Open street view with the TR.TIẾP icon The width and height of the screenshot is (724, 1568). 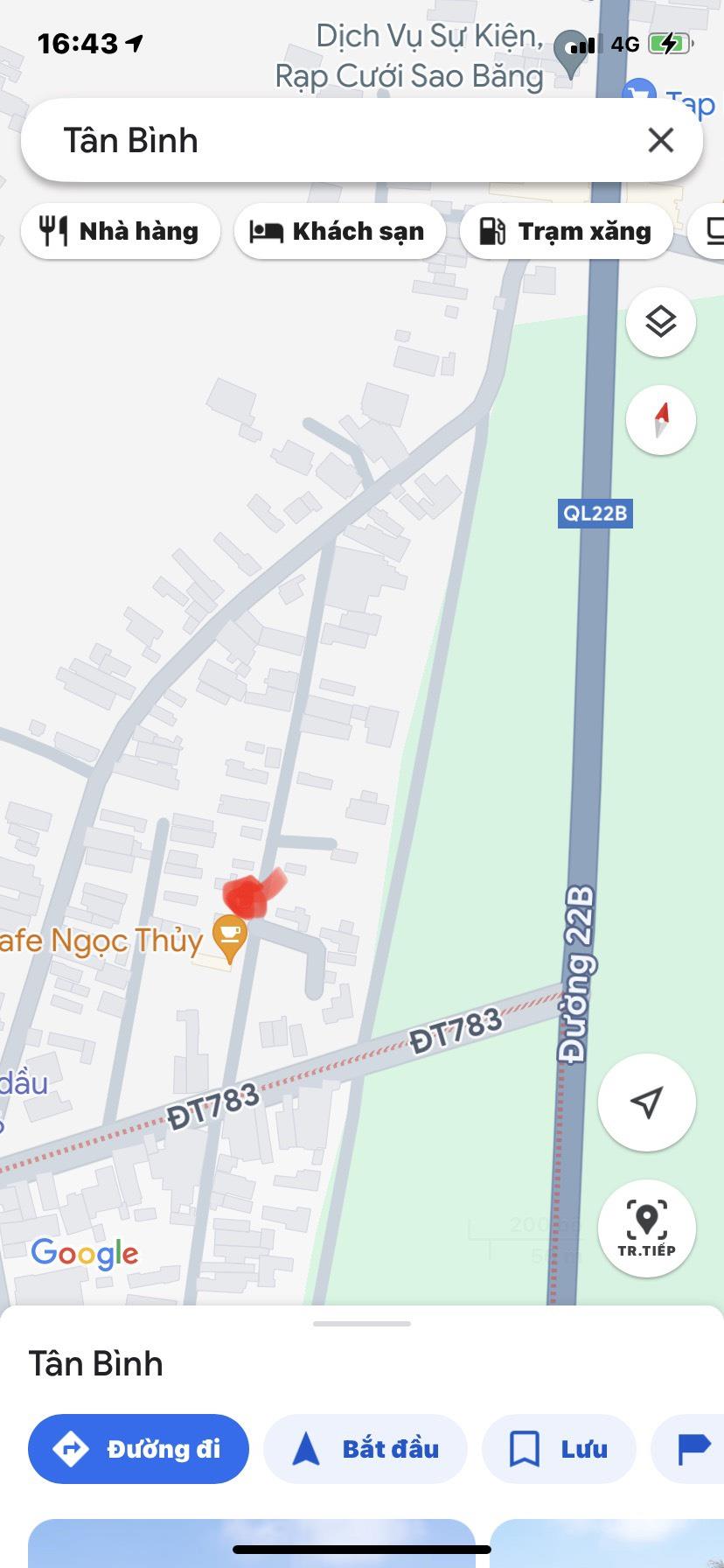tap(647, 1229)
